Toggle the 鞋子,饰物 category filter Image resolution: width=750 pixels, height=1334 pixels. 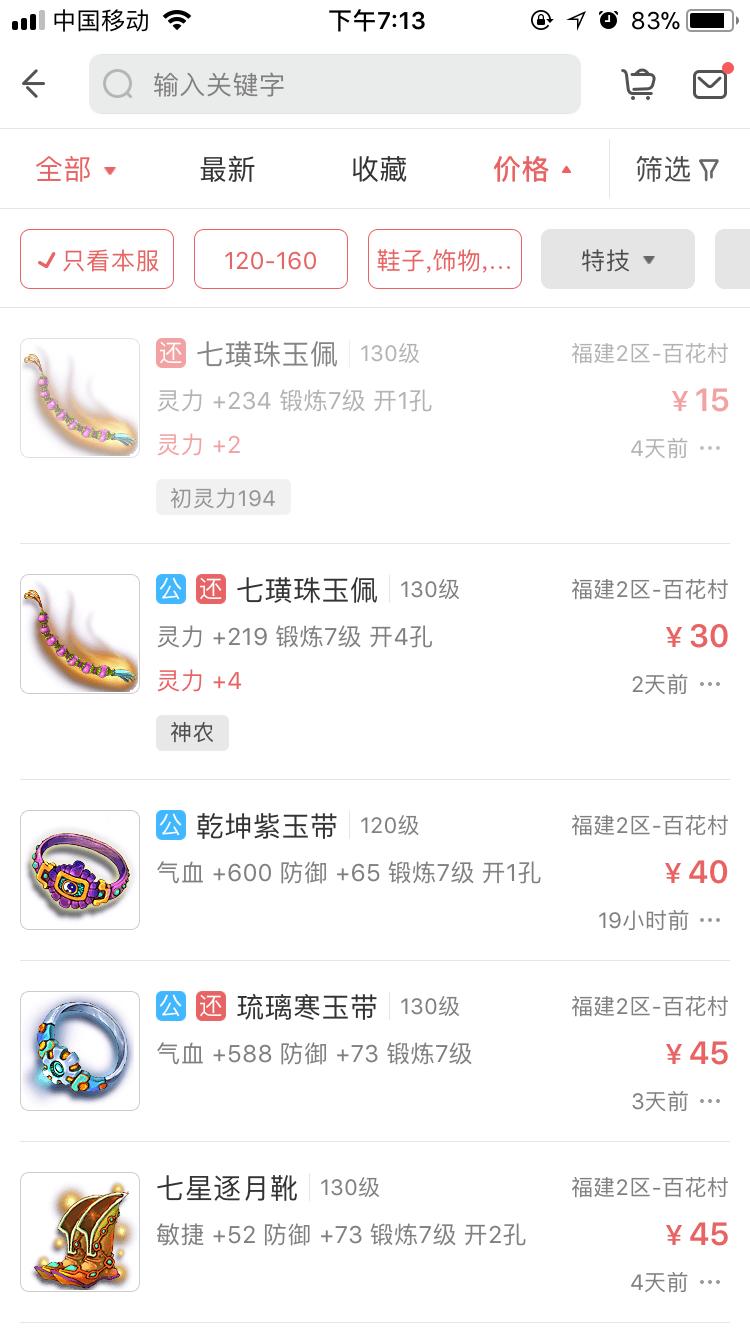click(444, 258)
